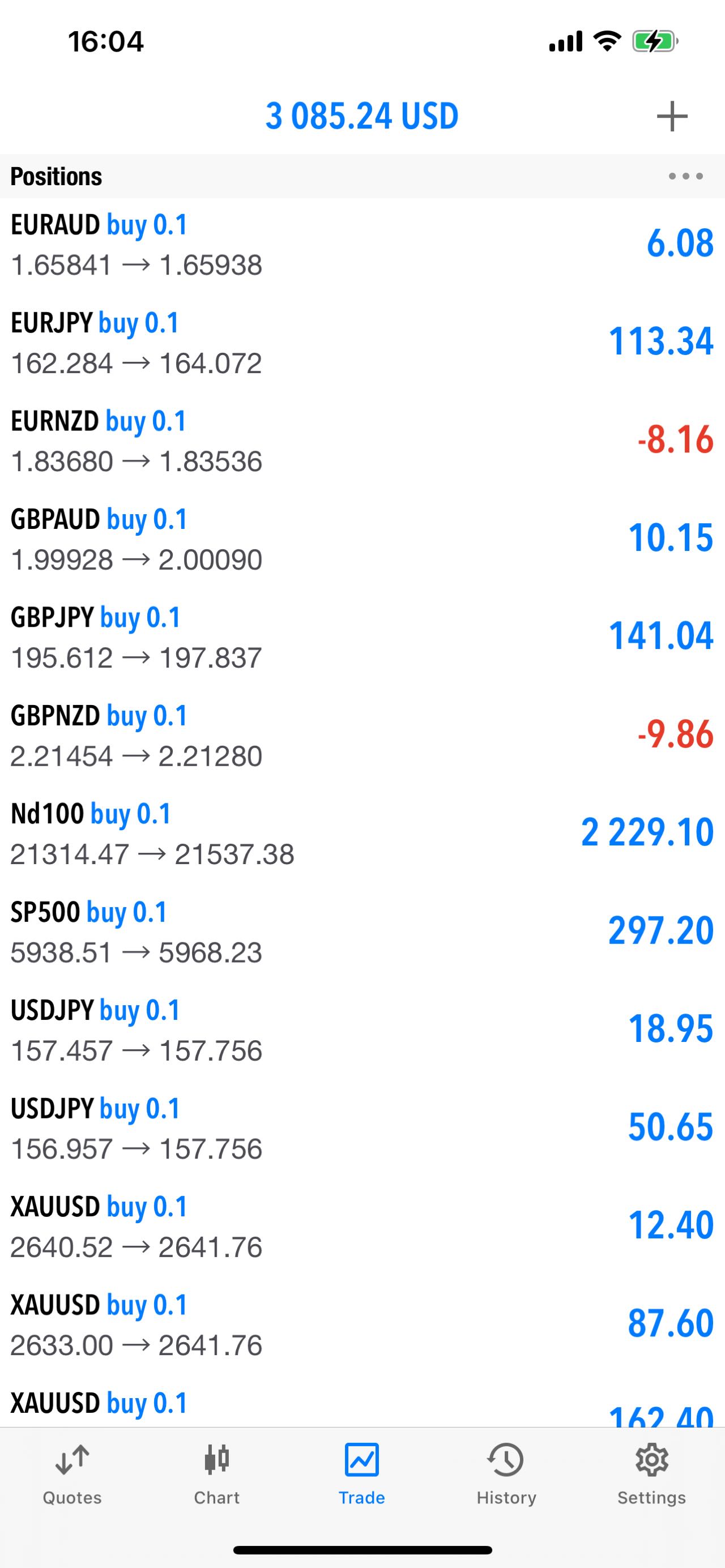Open the EURAUD buy position
725x1568 pixels.
coord(362,245)
